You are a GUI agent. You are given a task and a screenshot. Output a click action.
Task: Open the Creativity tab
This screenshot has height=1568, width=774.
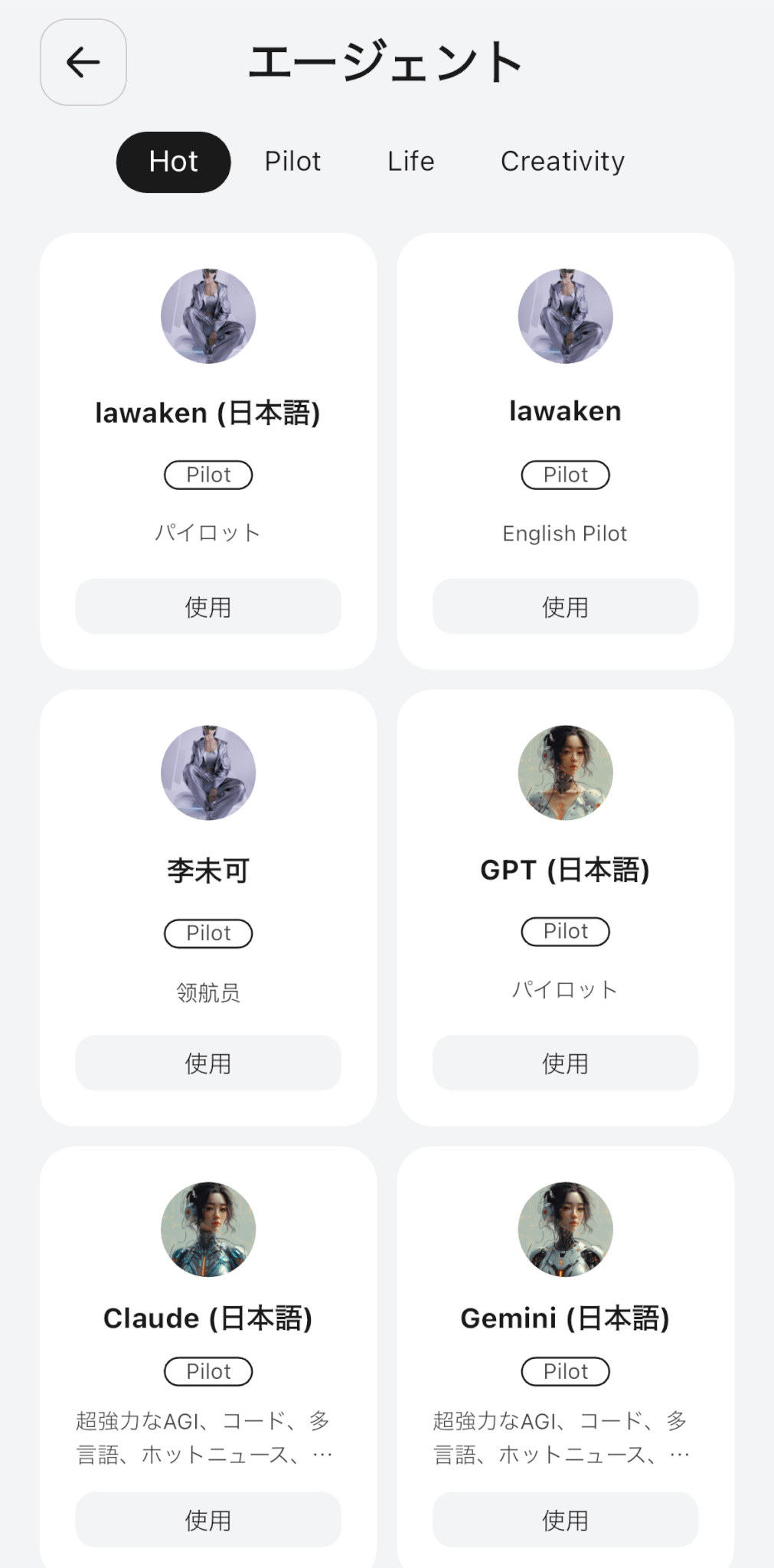pyautogui.click(x=562, y=162)
